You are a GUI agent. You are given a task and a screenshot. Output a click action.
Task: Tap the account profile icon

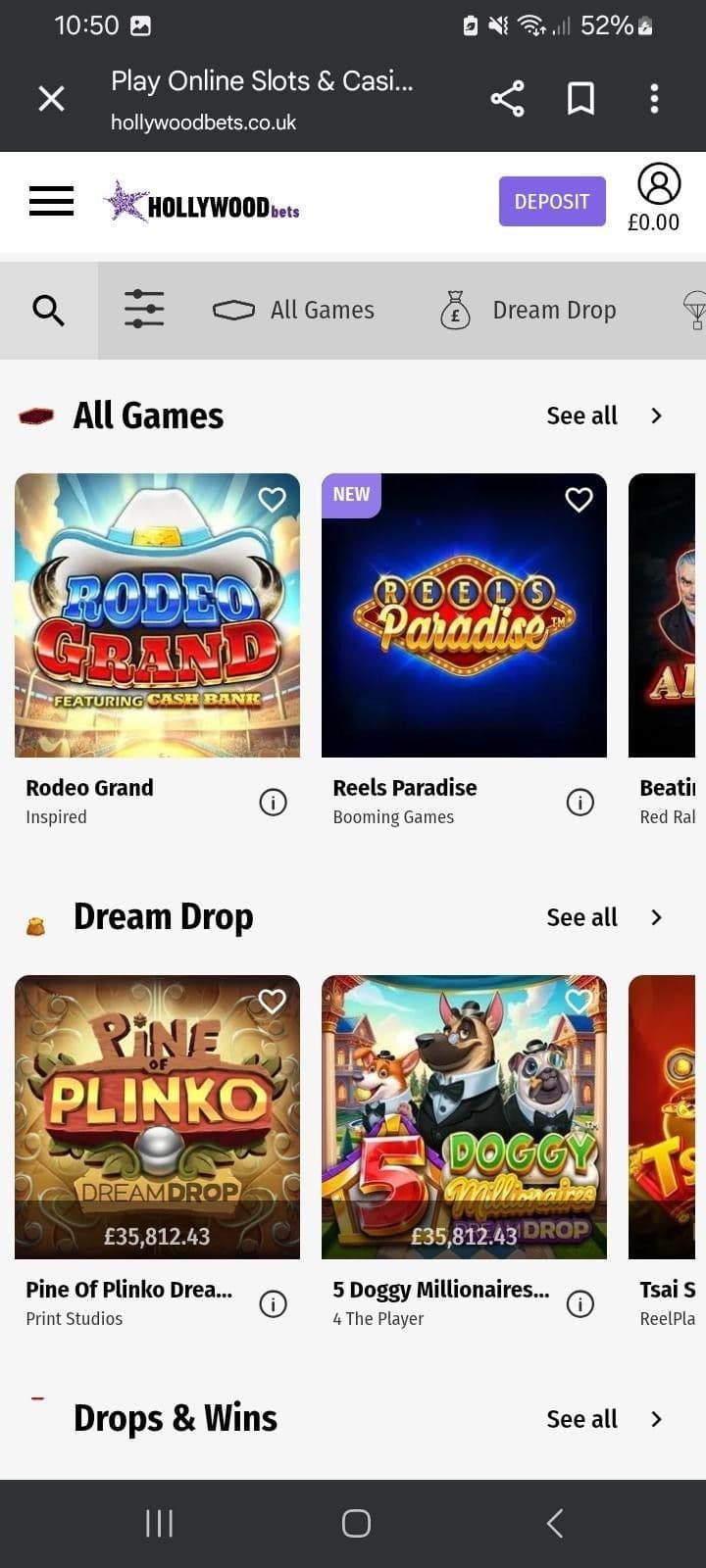click(658, 182)
